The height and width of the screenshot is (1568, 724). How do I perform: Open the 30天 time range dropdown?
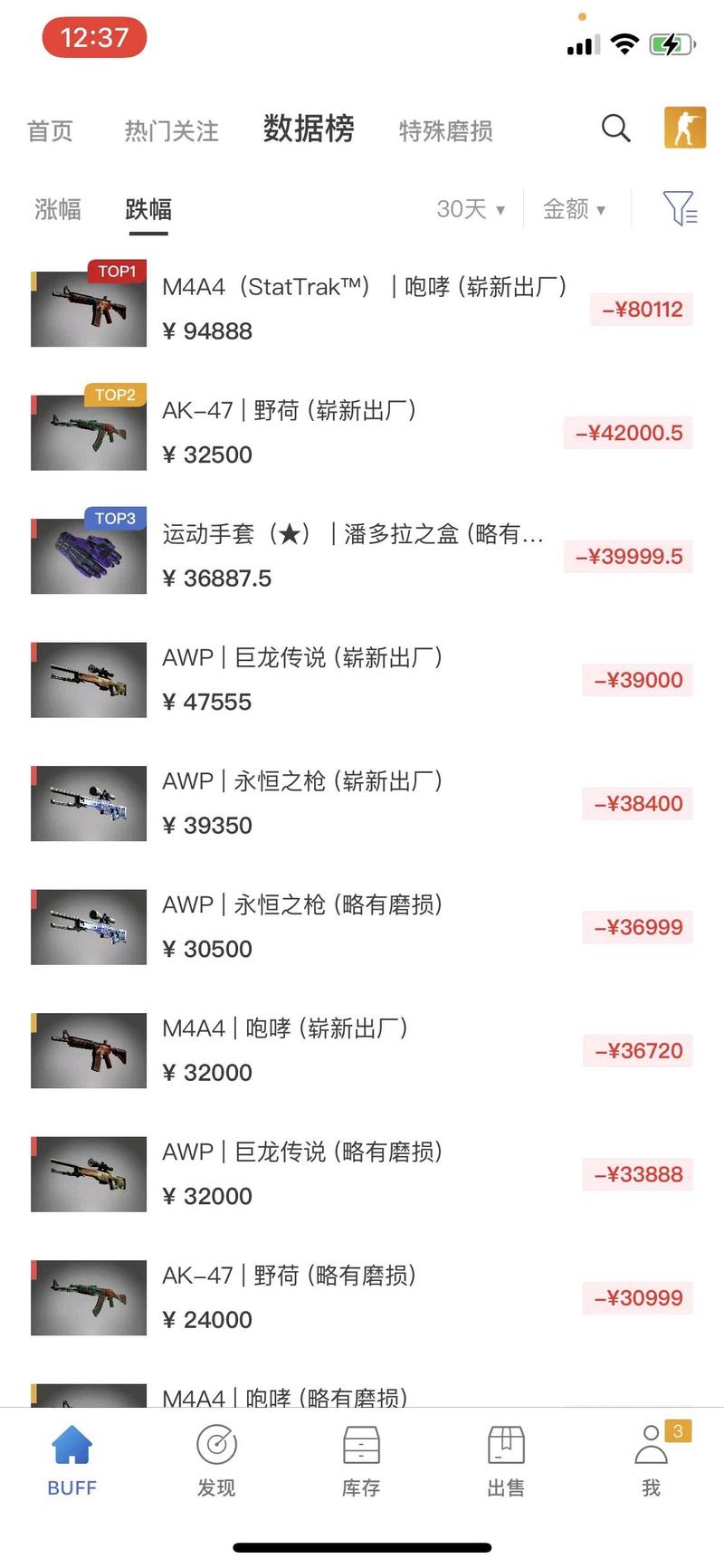pos(469,209)
